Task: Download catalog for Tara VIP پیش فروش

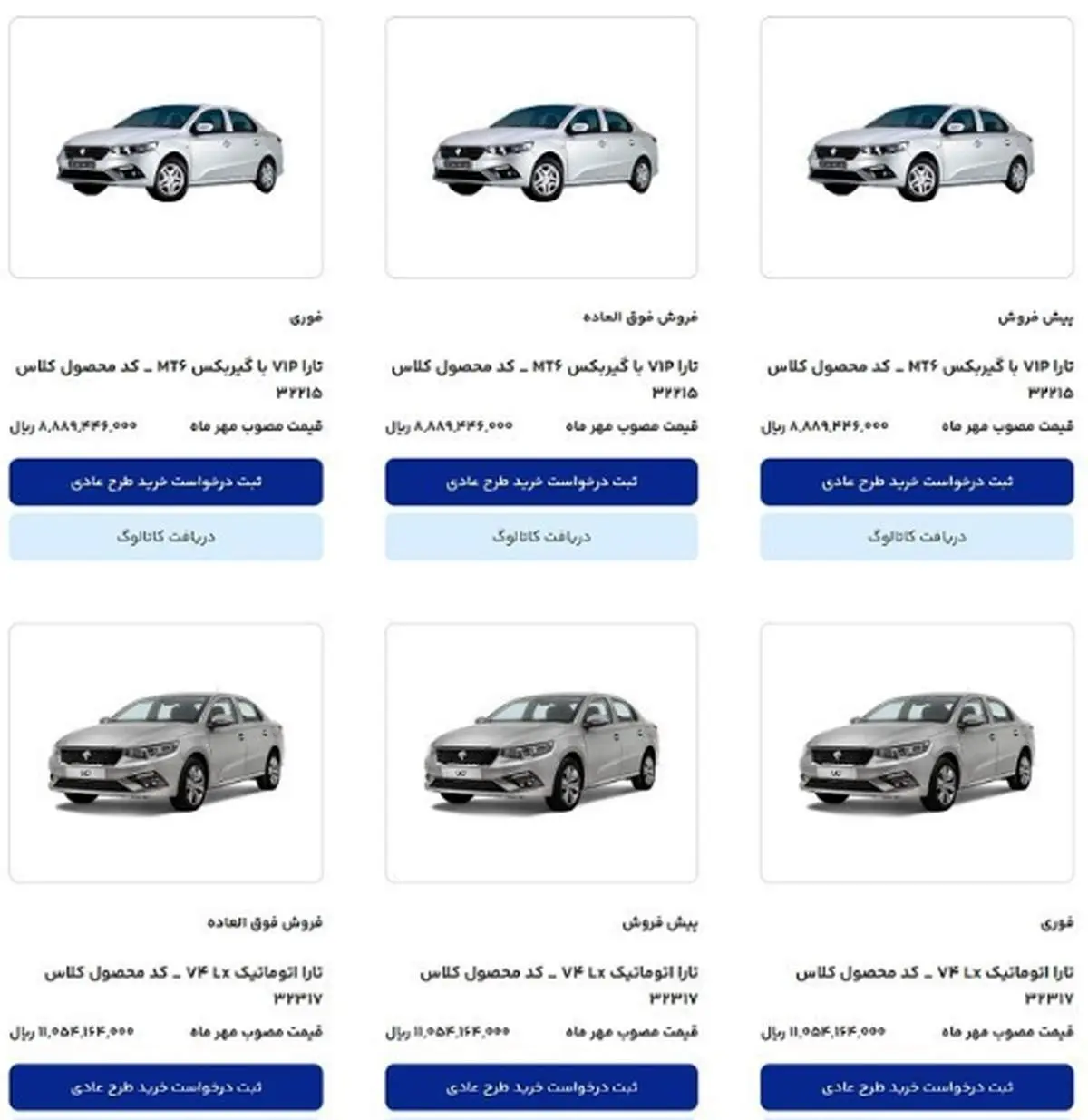Action: (917, 537)
